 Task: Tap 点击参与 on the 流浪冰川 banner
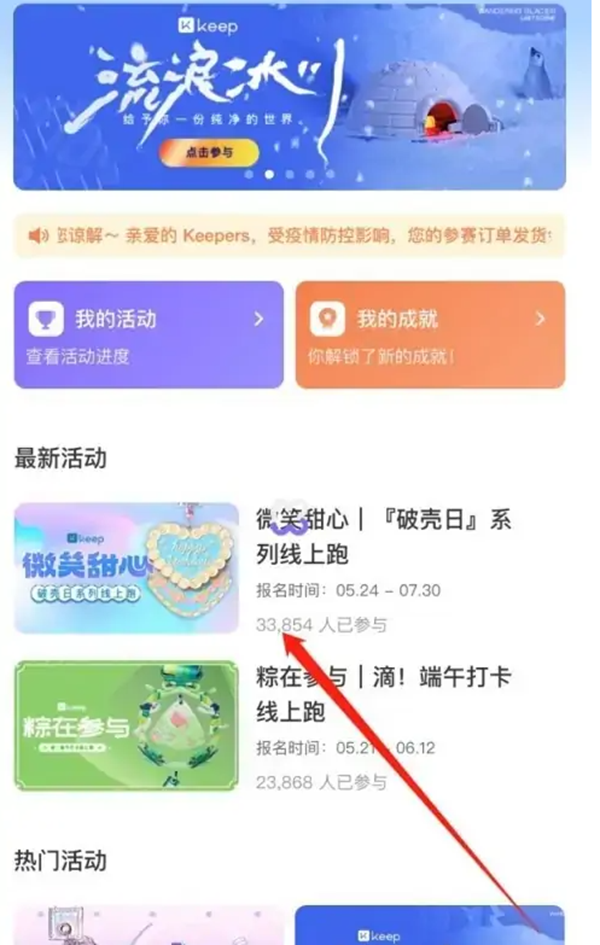tap(208, 152)
